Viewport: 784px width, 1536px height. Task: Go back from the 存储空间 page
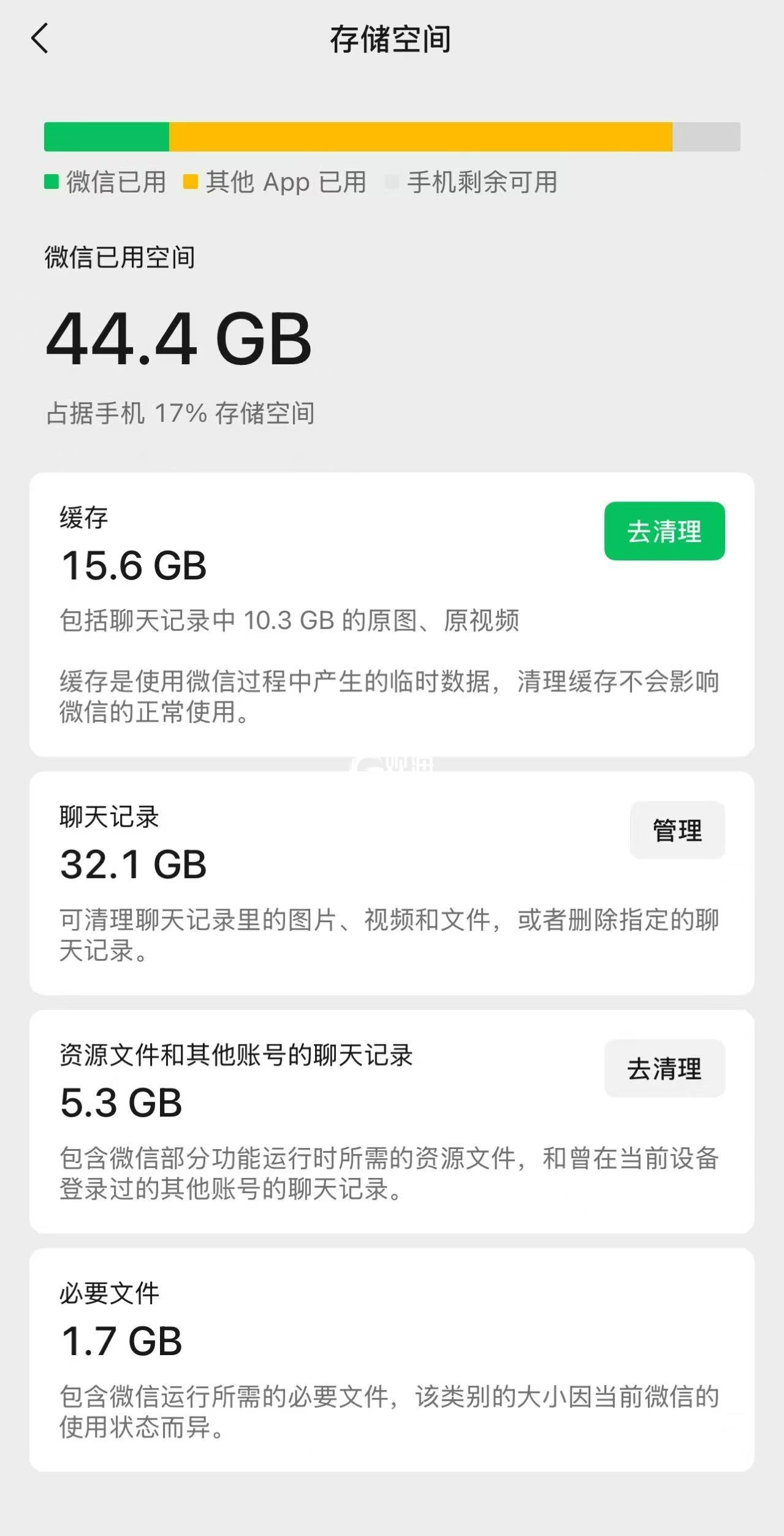[40, 39]
